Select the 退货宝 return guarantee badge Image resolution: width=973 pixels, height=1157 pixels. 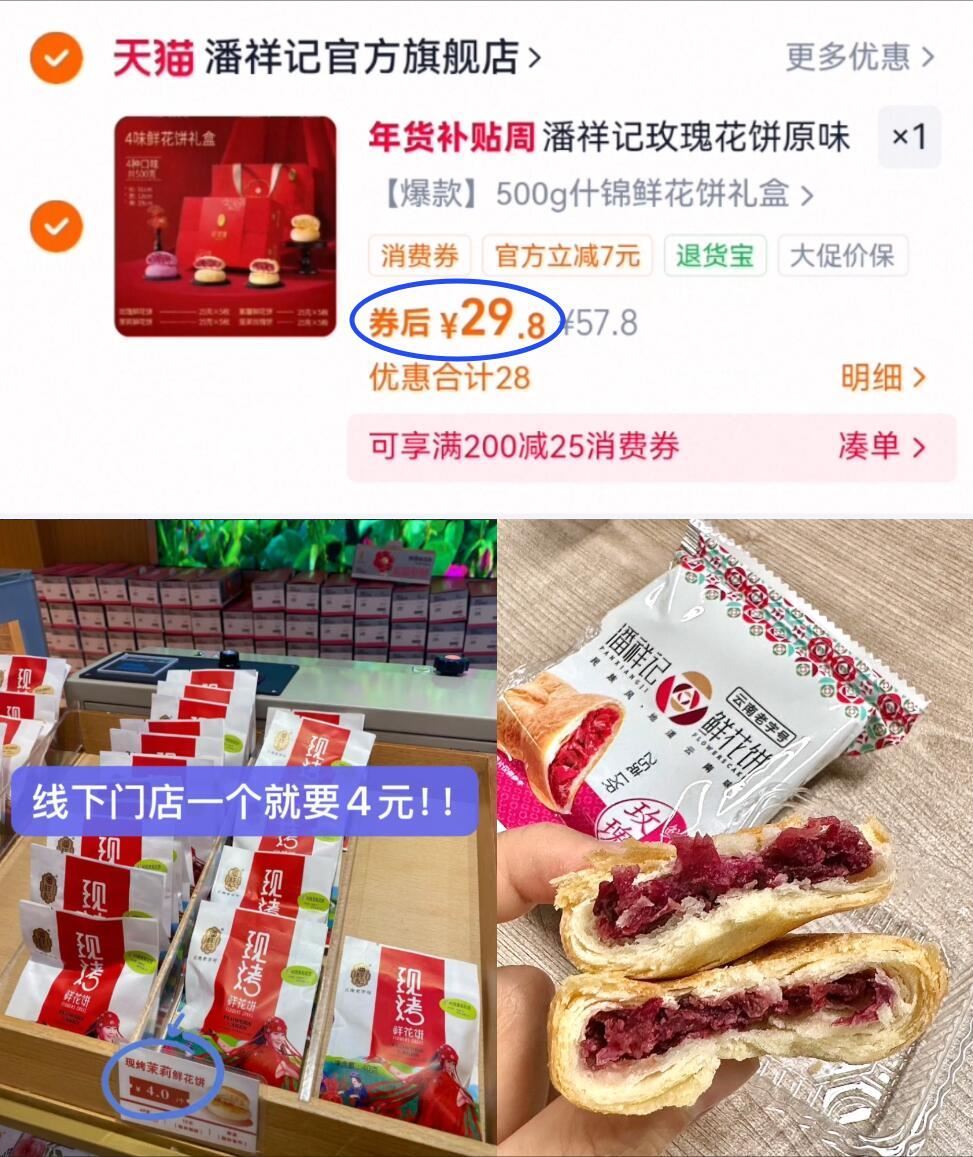pos(716,256)
